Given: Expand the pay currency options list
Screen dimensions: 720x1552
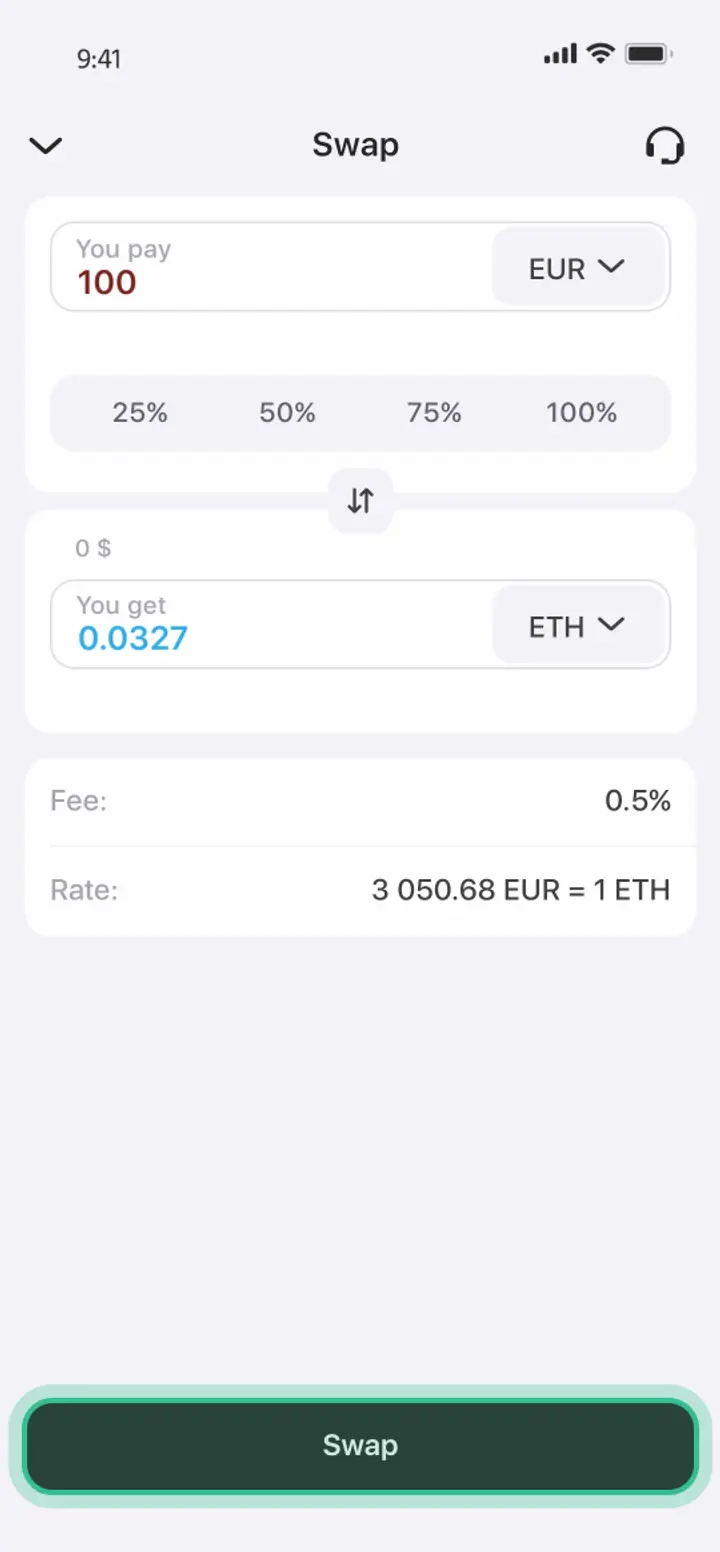Looking at the screenshot, I should (x=579, y=267).
